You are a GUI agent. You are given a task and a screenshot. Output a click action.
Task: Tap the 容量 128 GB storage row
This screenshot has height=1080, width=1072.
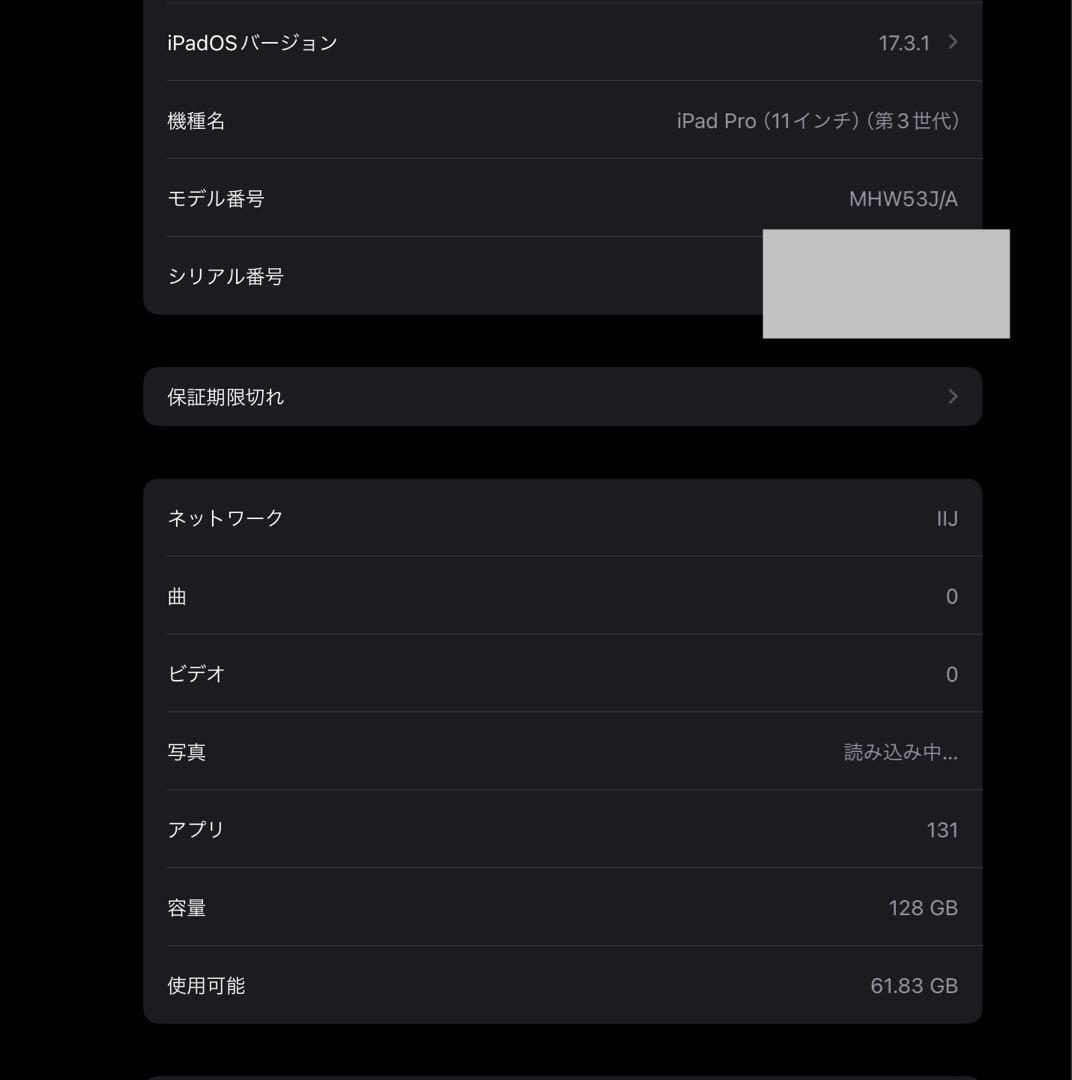(560, 906)
